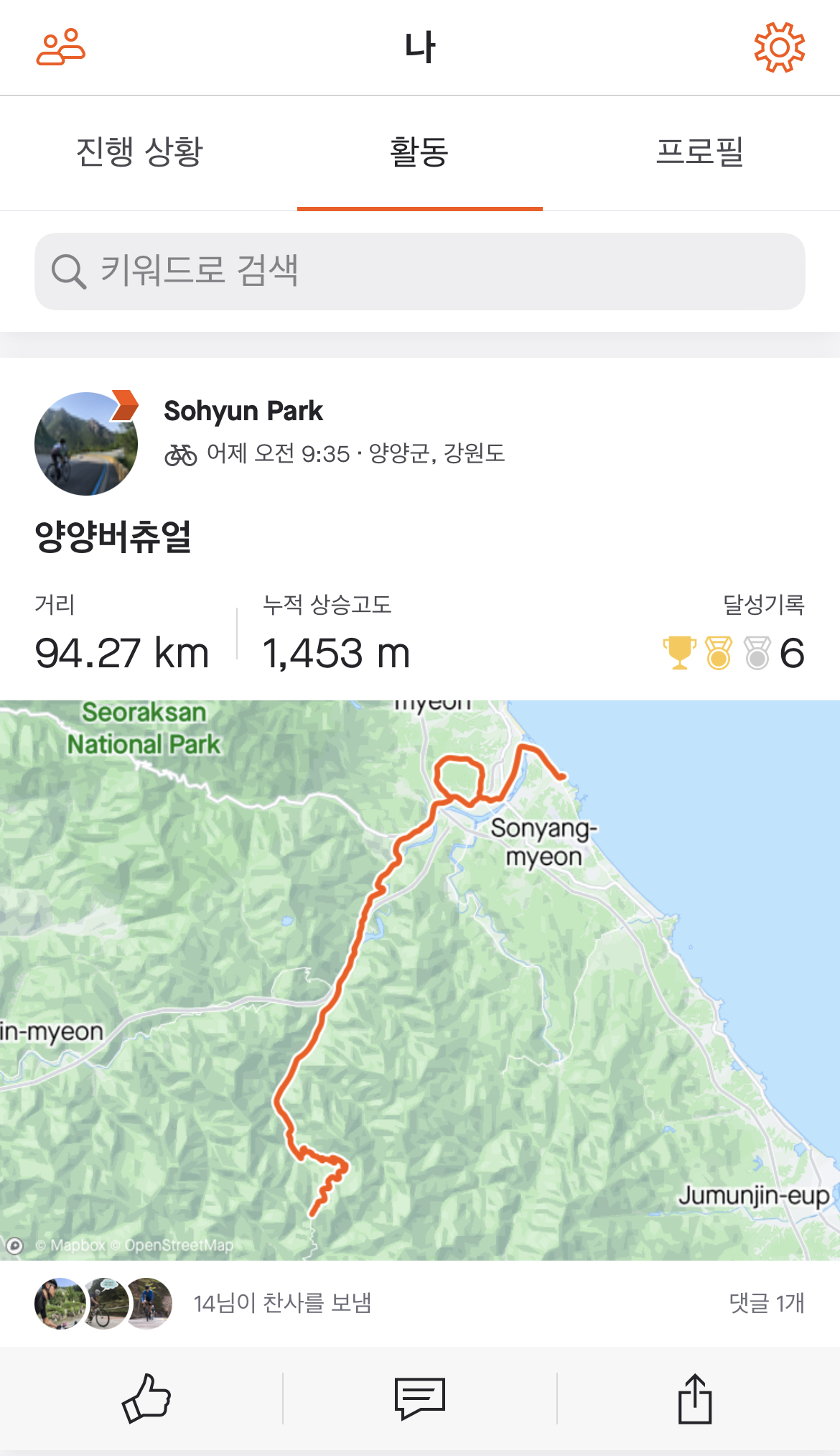See the 14 people who gave kudos
The width and height of the screenshot is (840, 1456).
tap(281, 1303)
